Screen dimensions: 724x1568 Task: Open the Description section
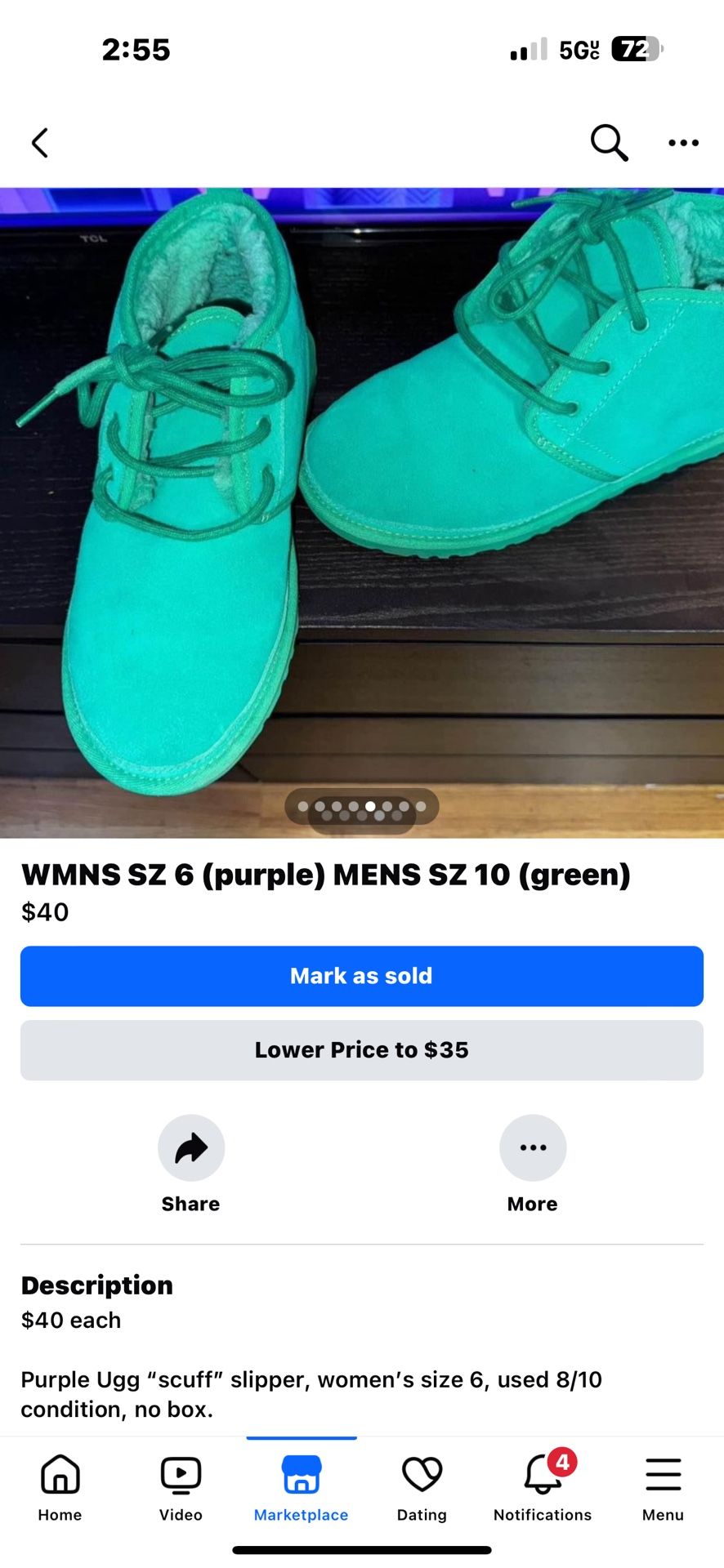(x=97, y=1285)
